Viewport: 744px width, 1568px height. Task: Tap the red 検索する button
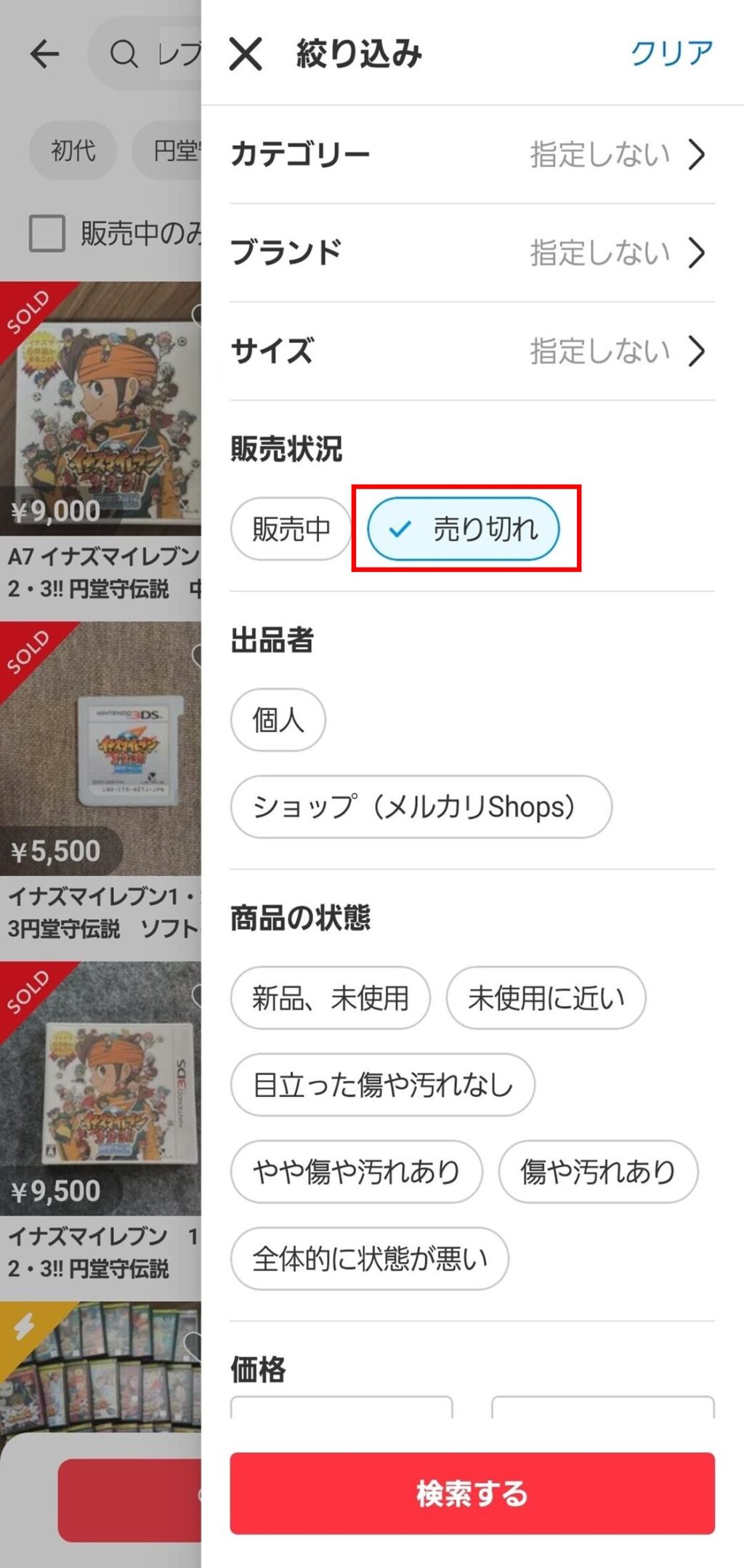point(472,1493)
